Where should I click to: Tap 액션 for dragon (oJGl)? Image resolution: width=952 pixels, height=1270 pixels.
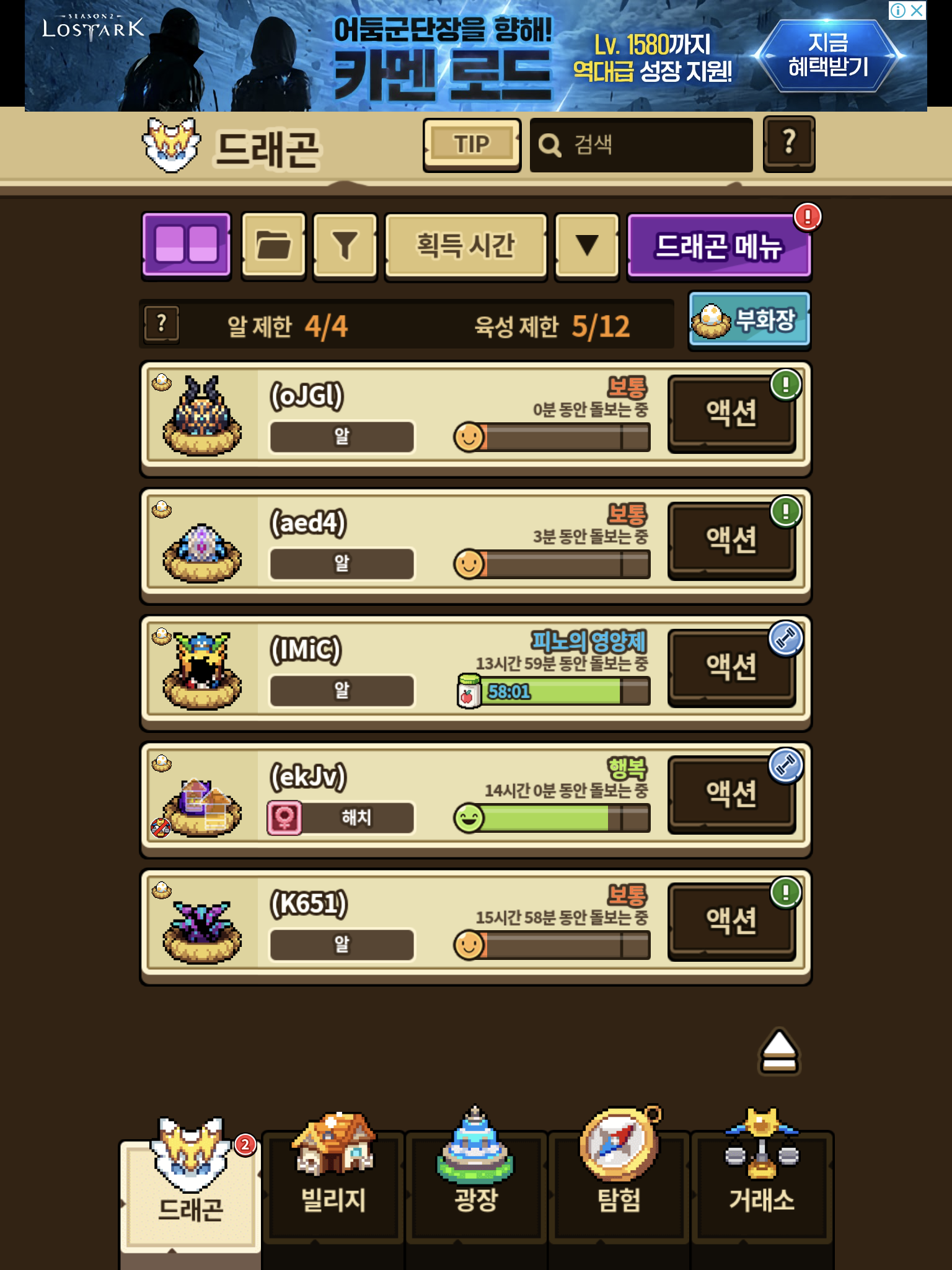[731, 413]
